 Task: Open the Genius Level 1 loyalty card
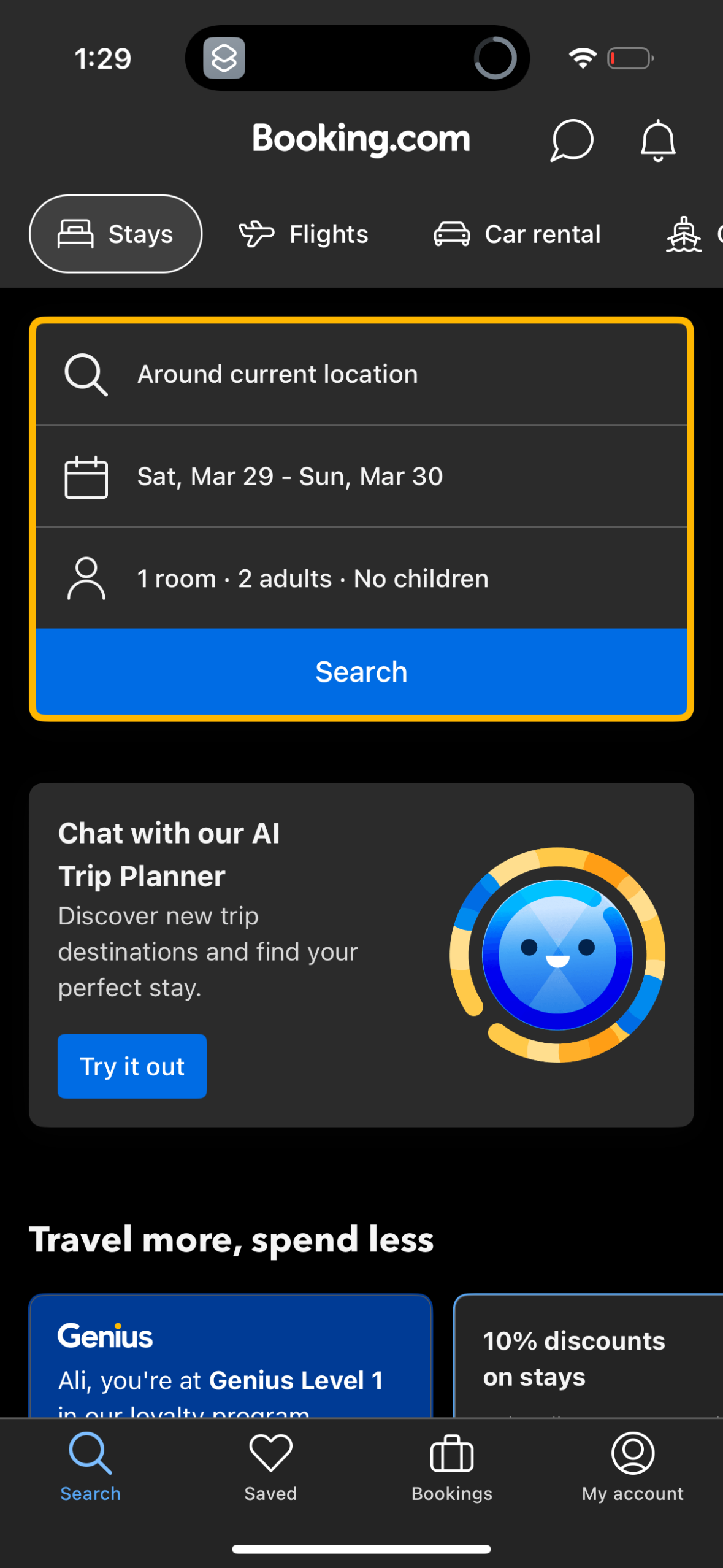tap(229, 1356)
